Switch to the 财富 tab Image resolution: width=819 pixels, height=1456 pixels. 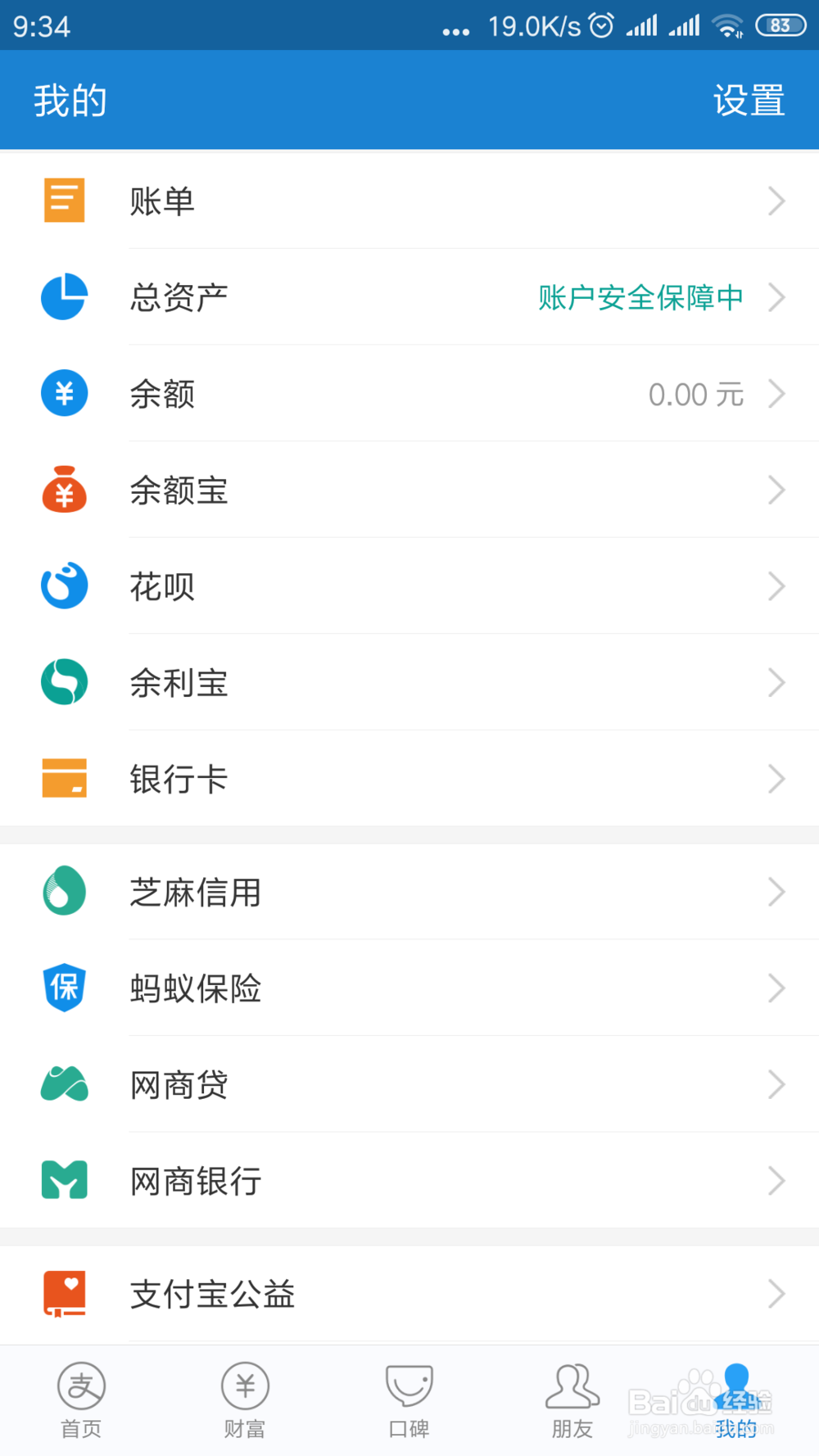[x=244, y=1399]
